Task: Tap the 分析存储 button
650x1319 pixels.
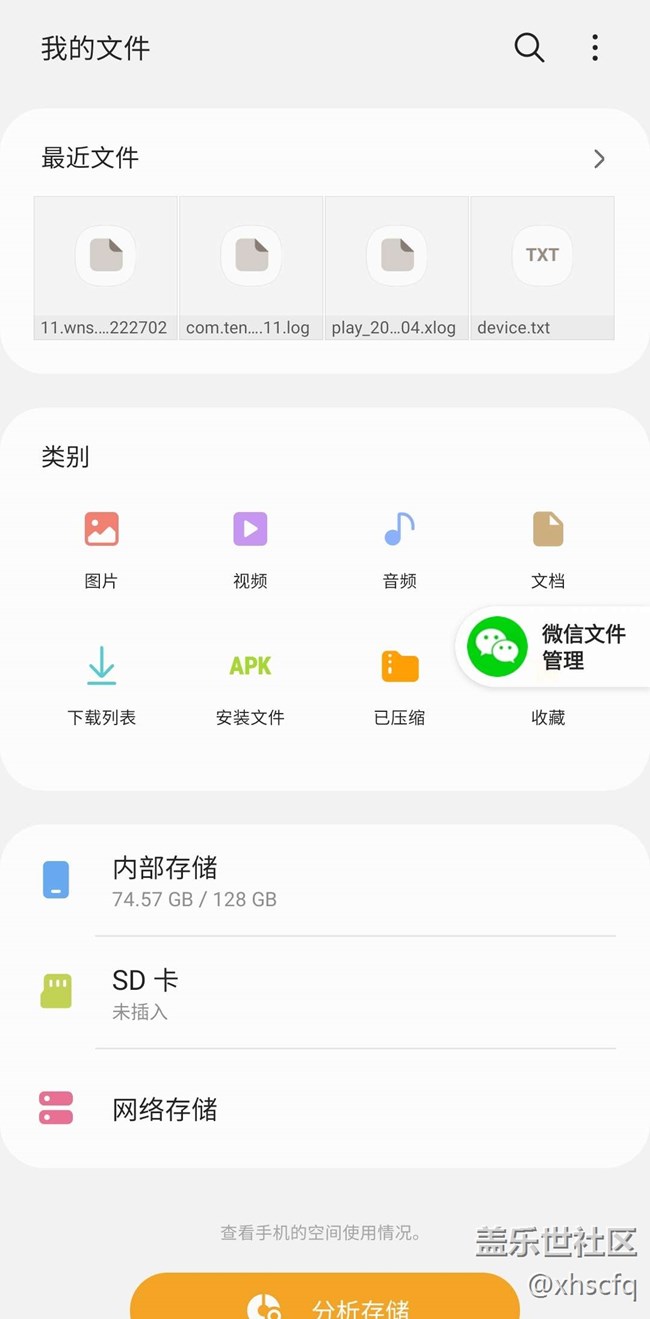Action: pyautogui.click(x=325, y=1301)
